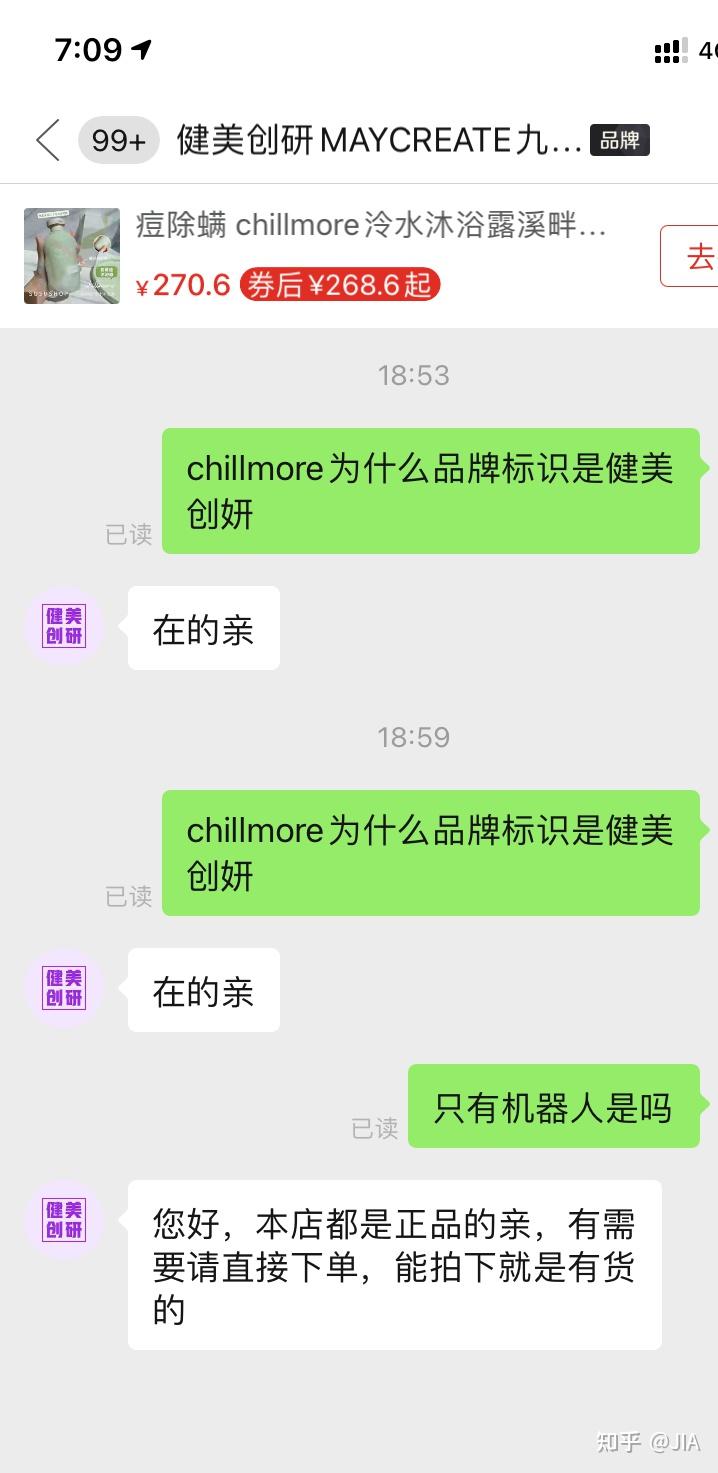The image size is (718, 1473).
Task: Open the 健美创研 shop avatar beside the last reply
Action: click(x=64, y=1219)
